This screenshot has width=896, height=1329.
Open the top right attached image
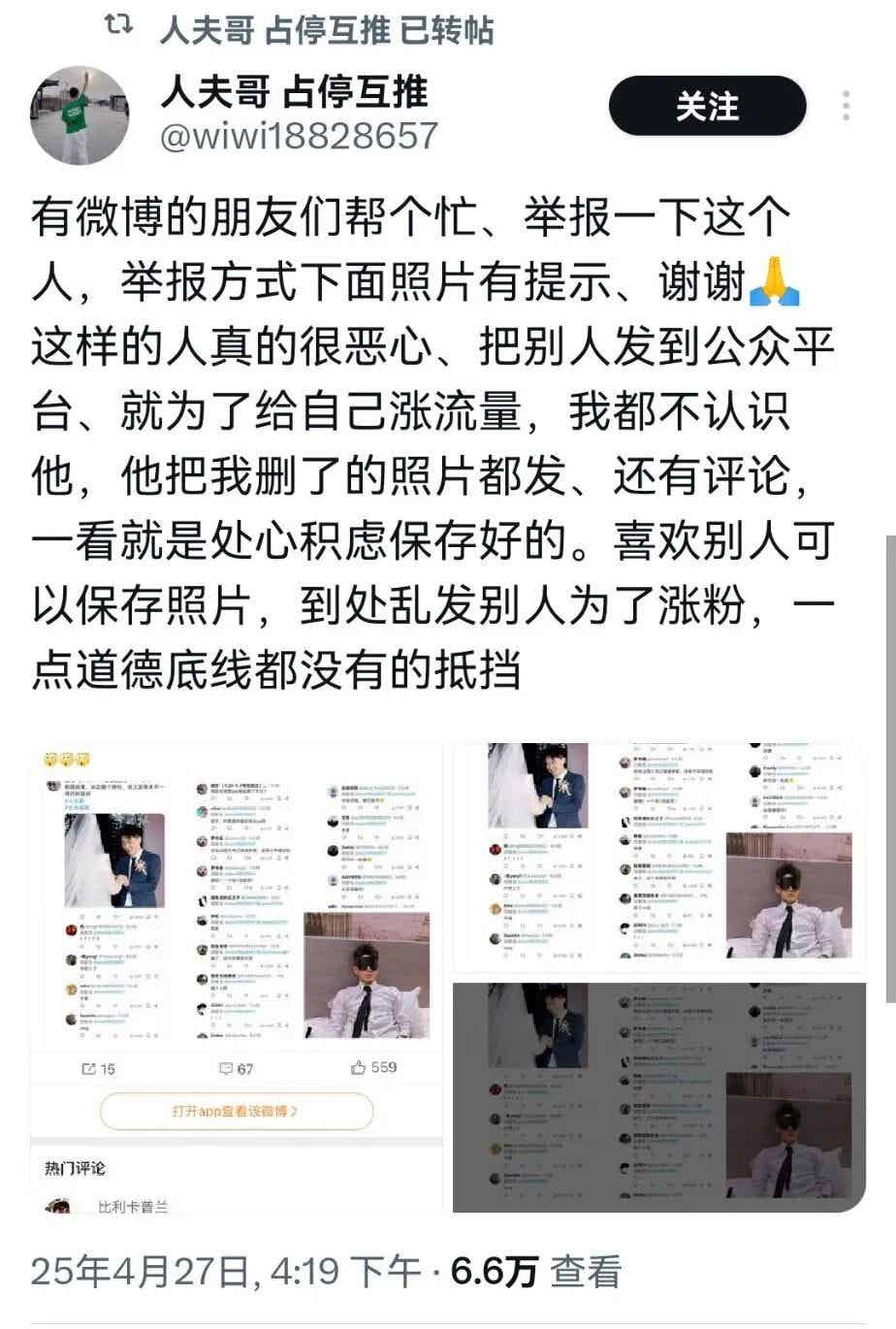(658, 858)
